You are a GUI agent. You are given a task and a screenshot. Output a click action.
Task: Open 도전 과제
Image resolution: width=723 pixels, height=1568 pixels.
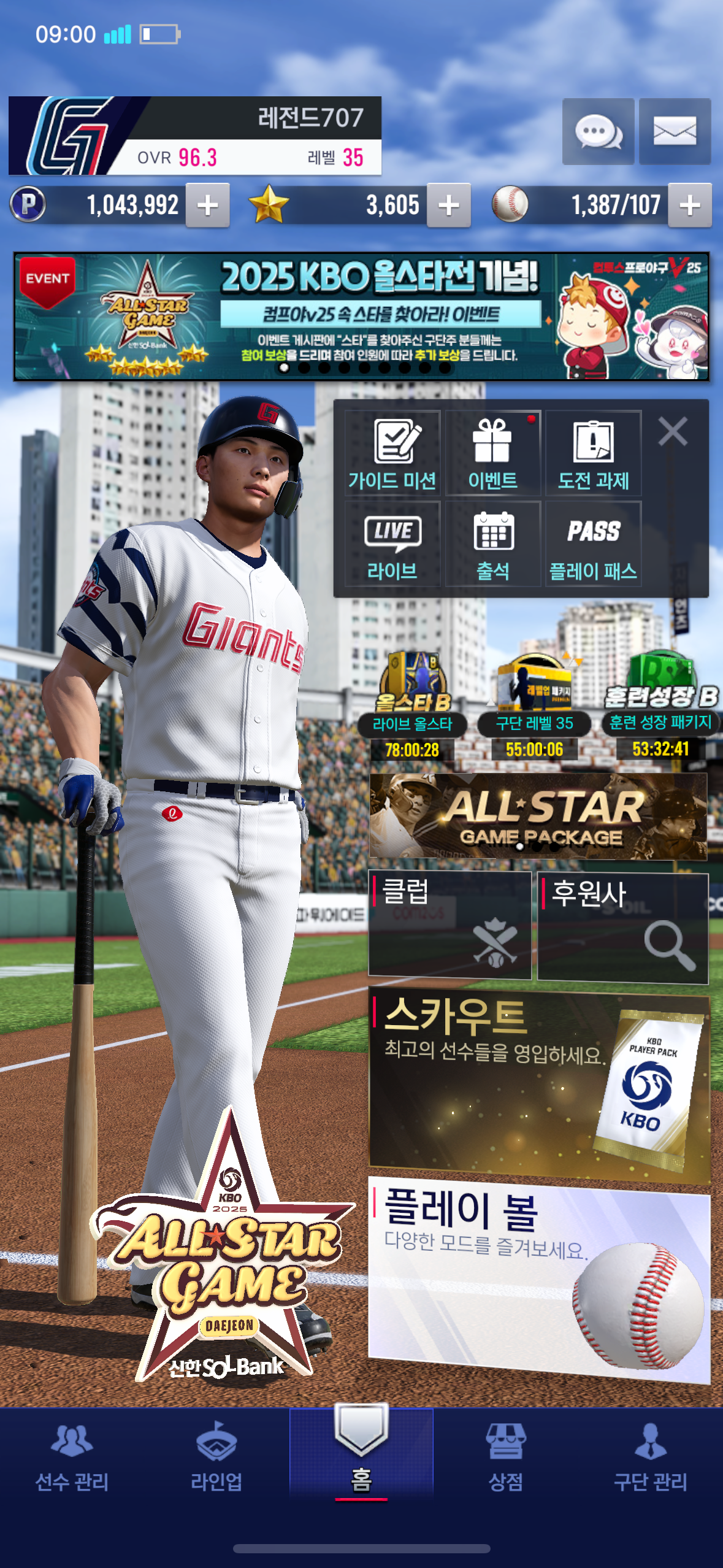point(594,453)
